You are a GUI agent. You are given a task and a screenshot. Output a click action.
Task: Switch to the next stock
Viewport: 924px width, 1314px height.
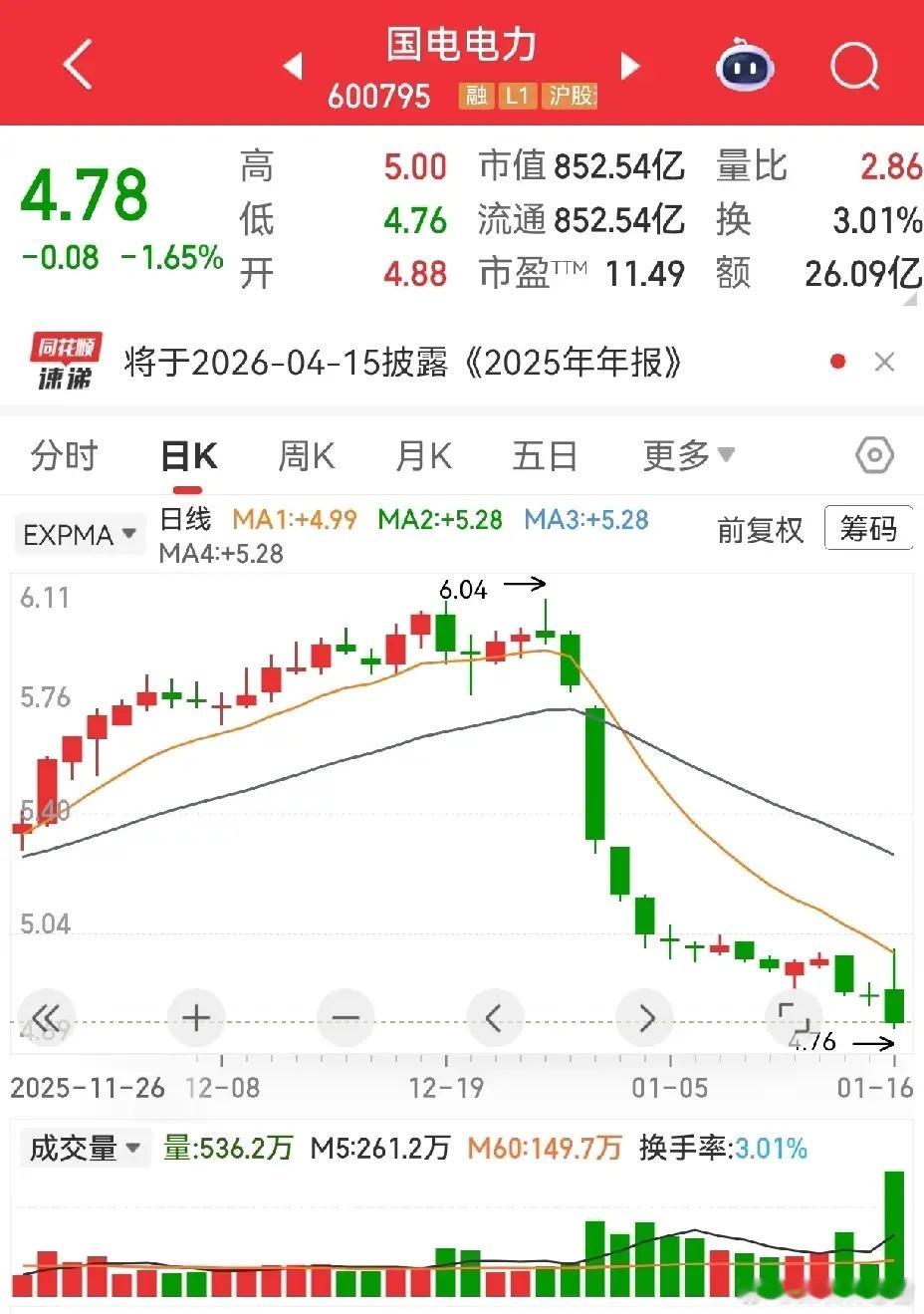click(629, 67)
